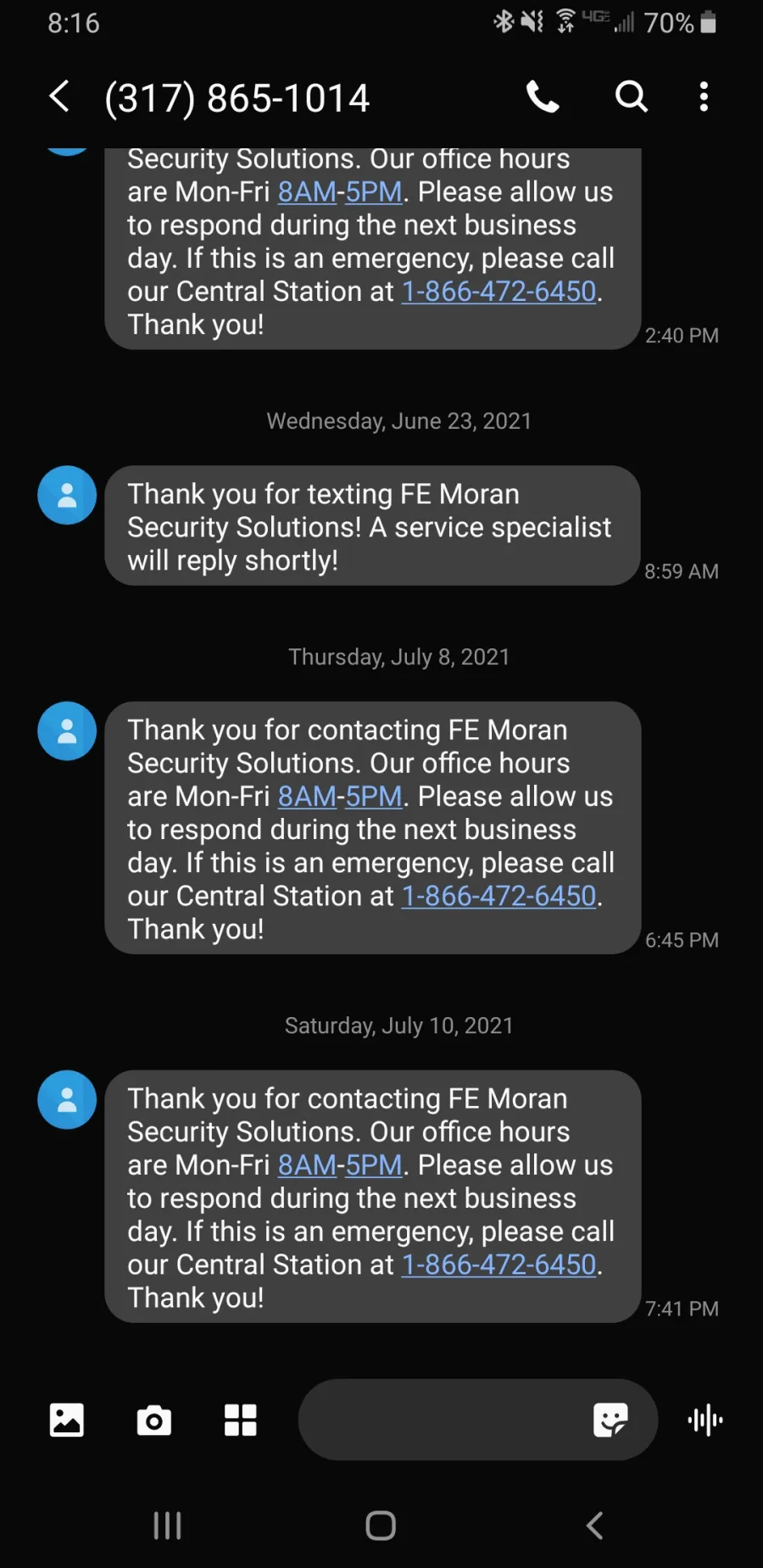The image size is (763, 1568).
Task: Open the overflow menu
Action: point(704,97)
